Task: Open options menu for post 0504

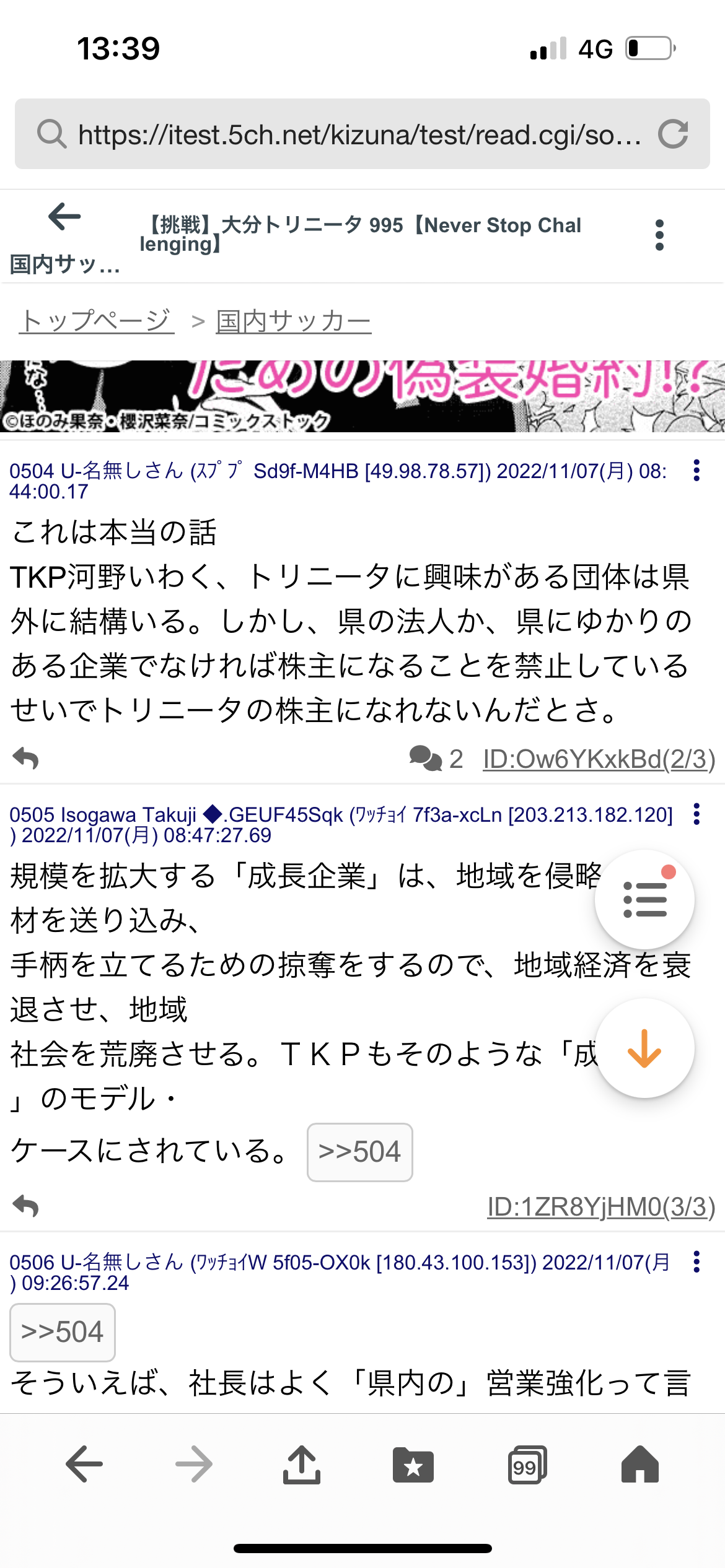Action: click(696, 471)
